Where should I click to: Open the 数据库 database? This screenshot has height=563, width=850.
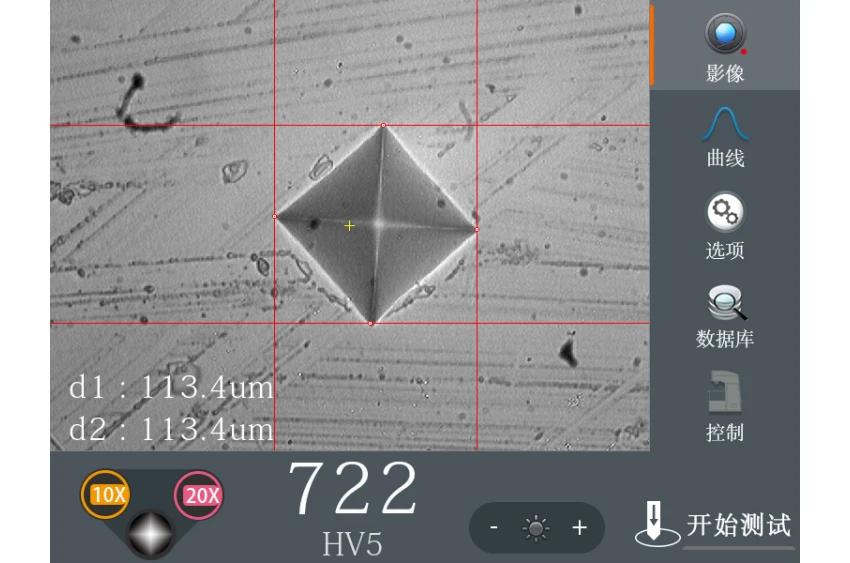[x=725, y=316]
